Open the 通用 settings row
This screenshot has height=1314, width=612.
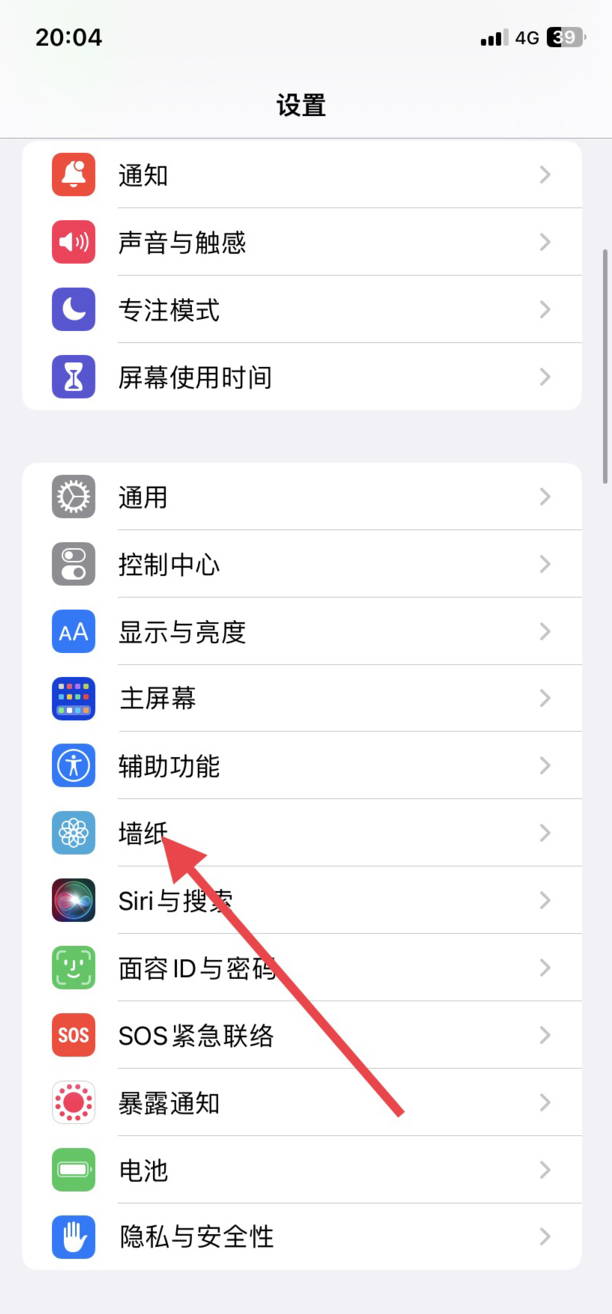302,497
